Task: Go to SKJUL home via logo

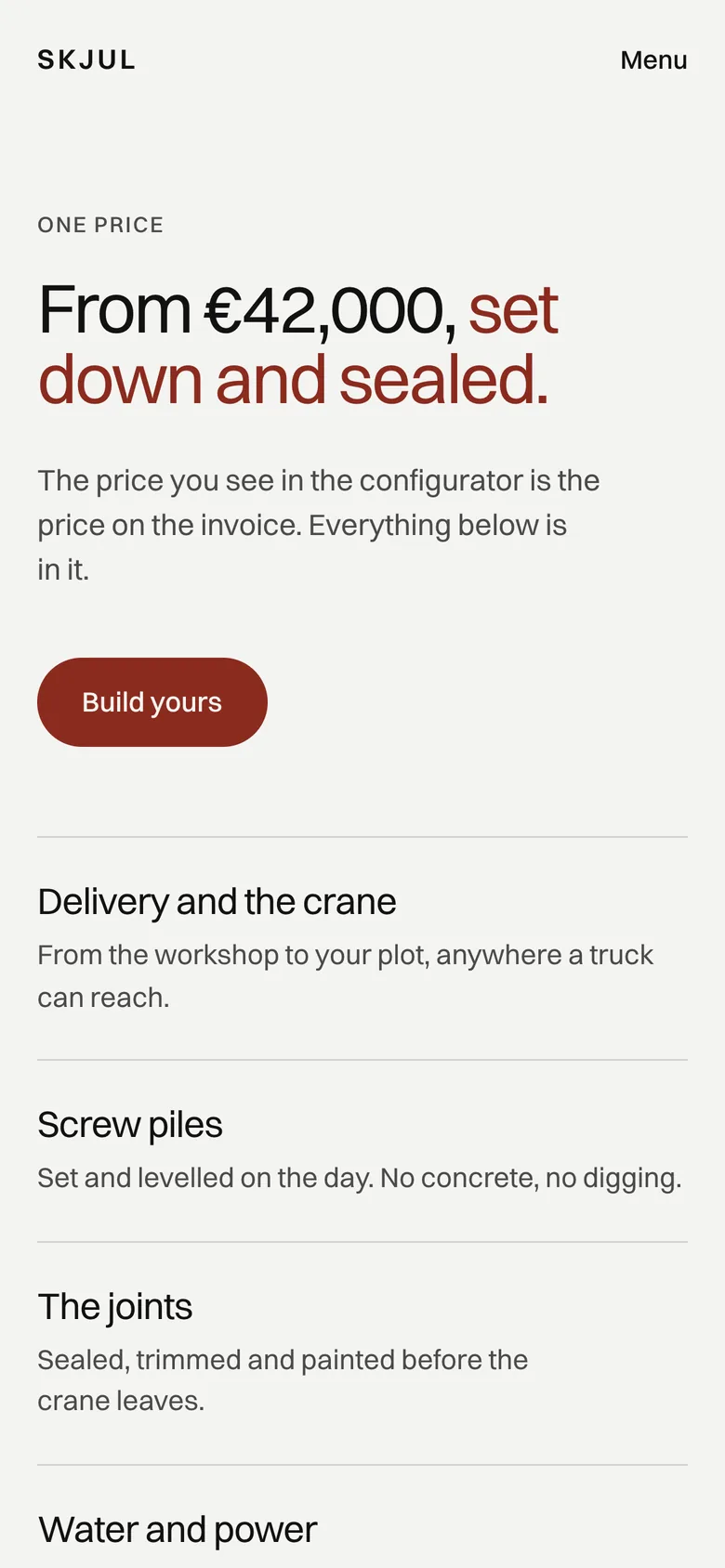Action: (86, 60)
